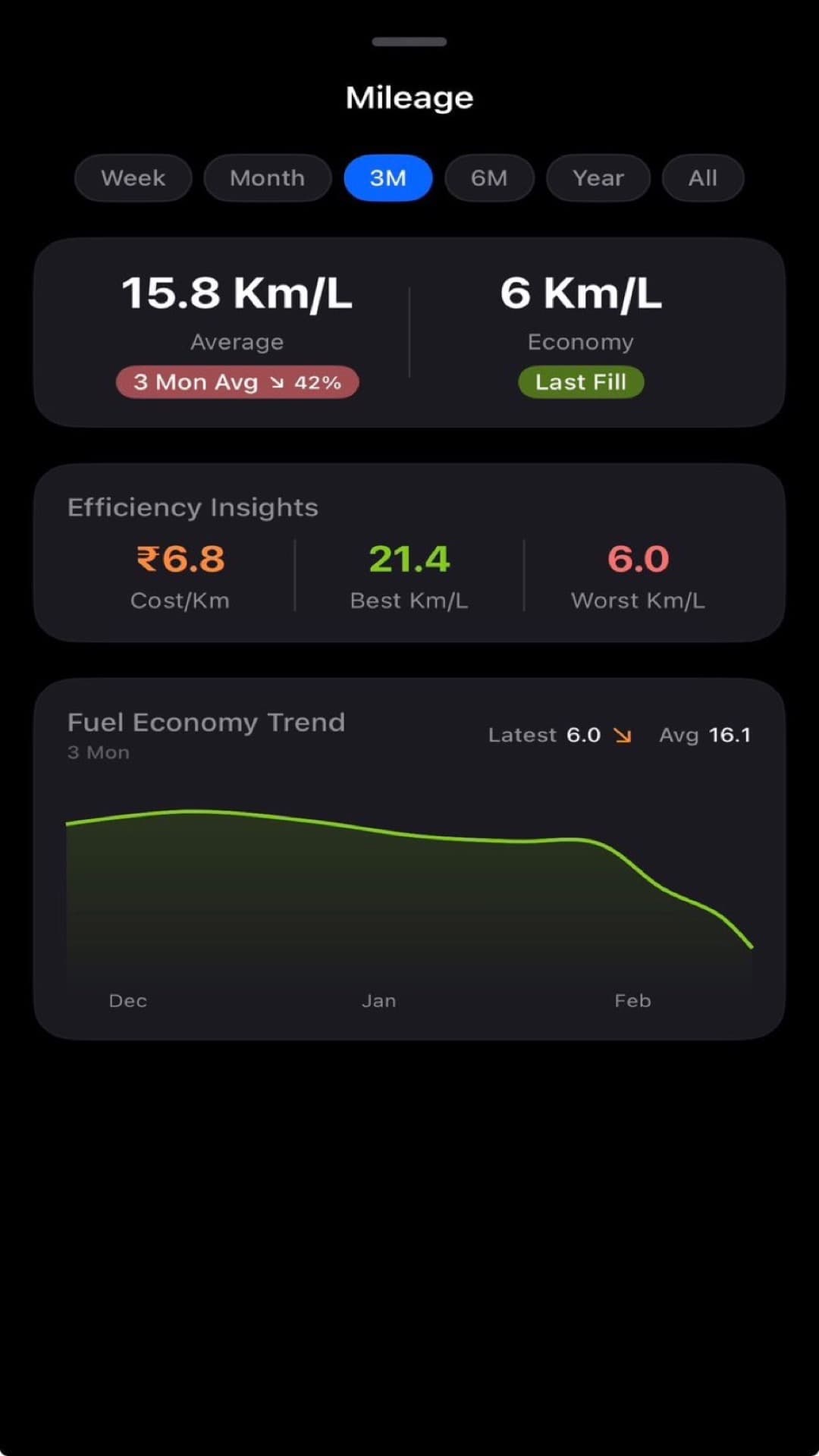Switch to the Year time range

598,177
